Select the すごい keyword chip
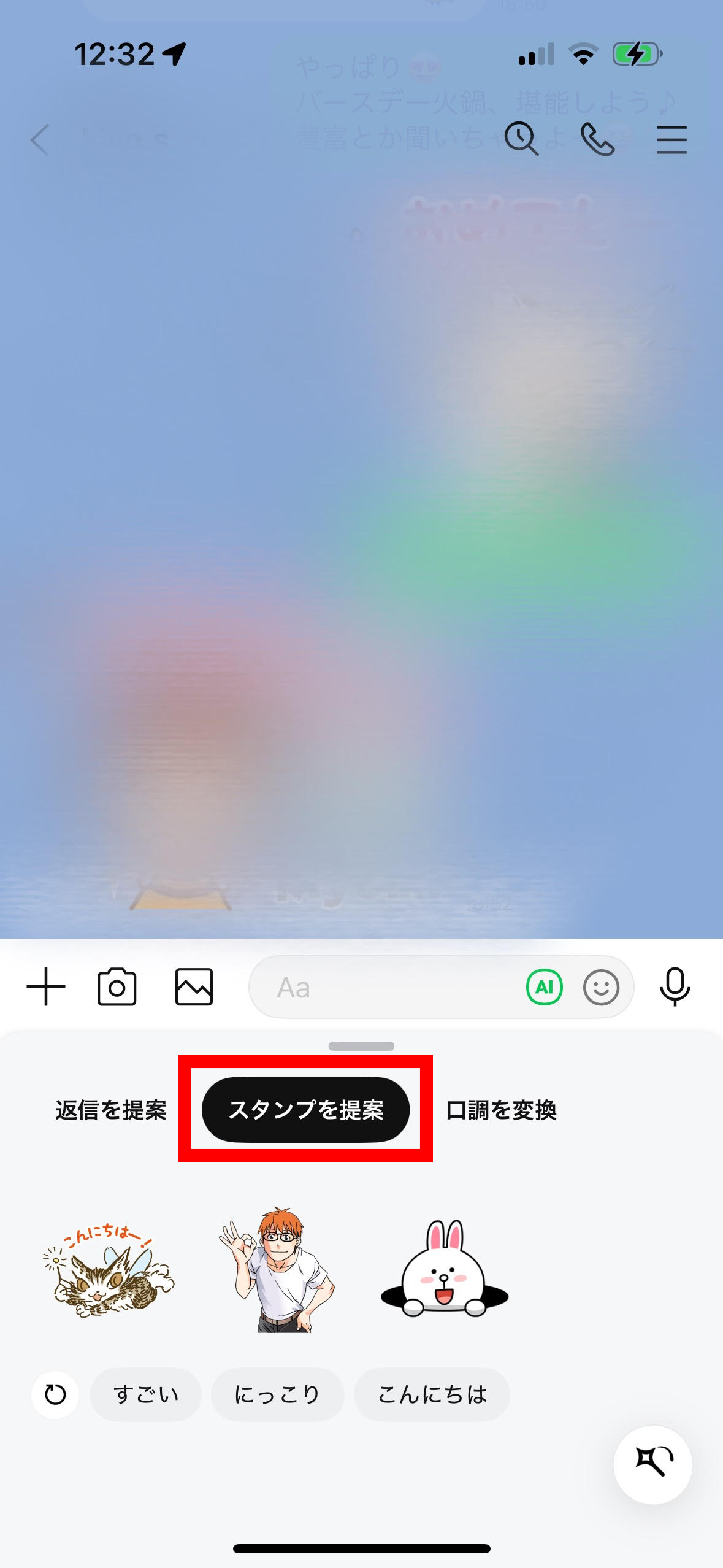The height and width of the screenshot is (1568, 723). click(x=146, y=1394)
